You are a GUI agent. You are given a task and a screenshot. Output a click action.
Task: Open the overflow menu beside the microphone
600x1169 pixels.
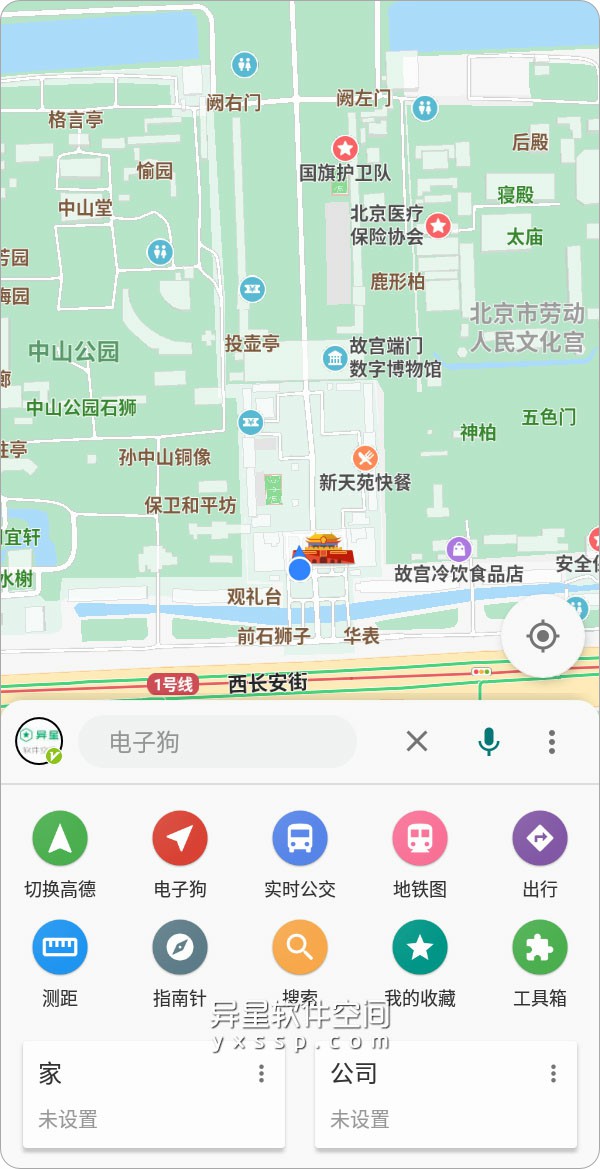coord(552,742)
